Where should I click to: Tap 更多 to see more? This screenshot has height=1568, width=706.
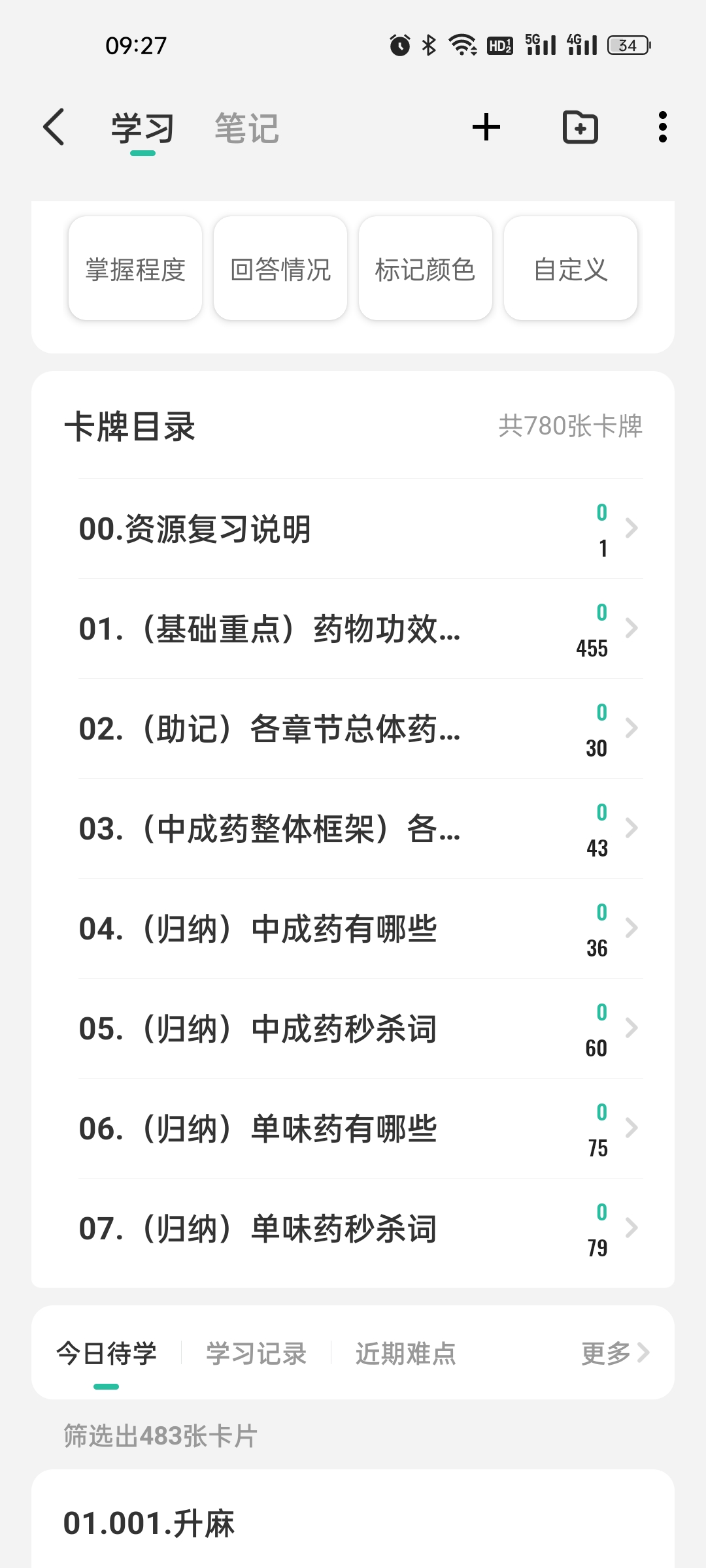615,1353
